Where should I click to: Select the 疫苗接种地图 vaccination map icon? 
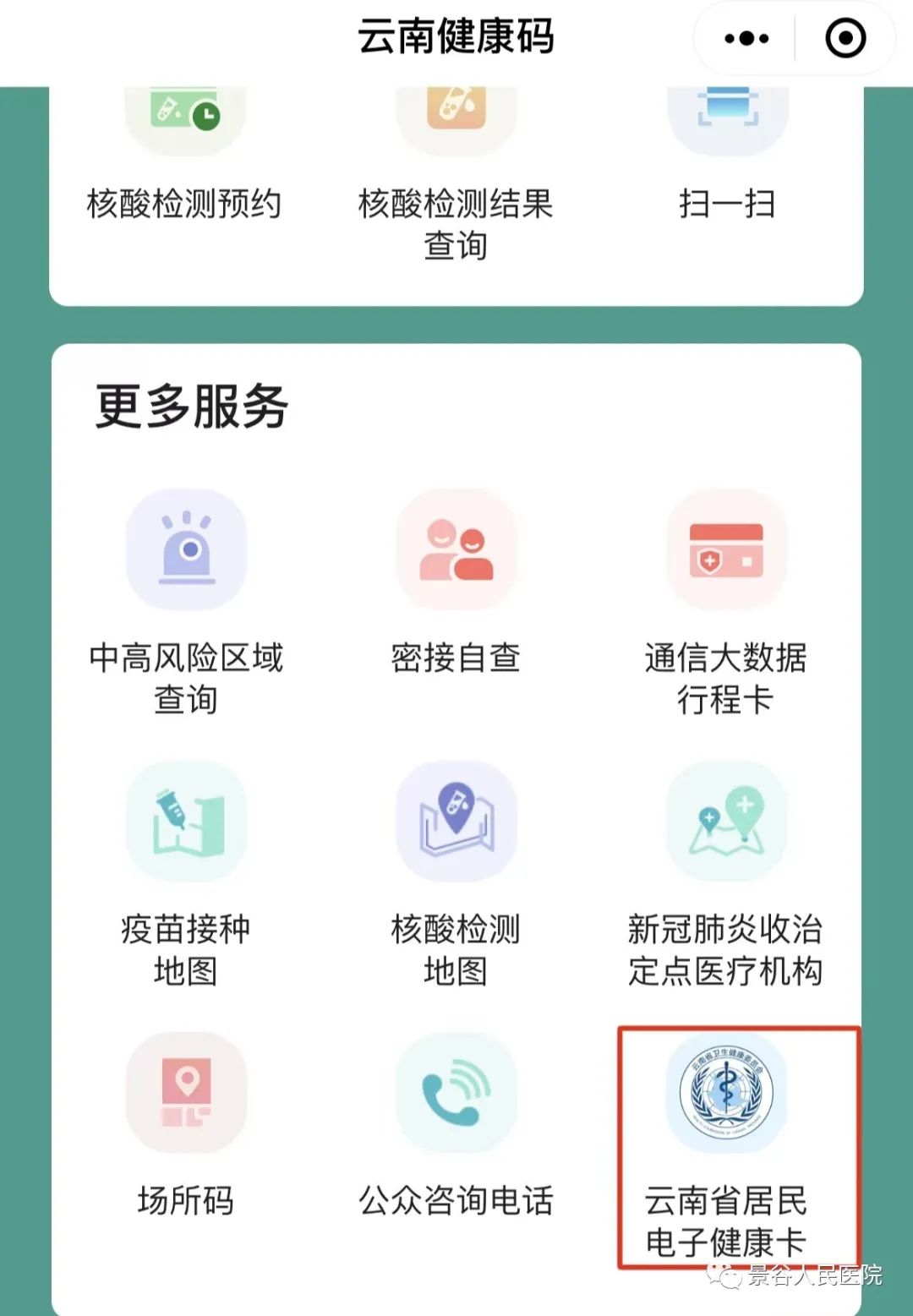(x=186, y=822)
